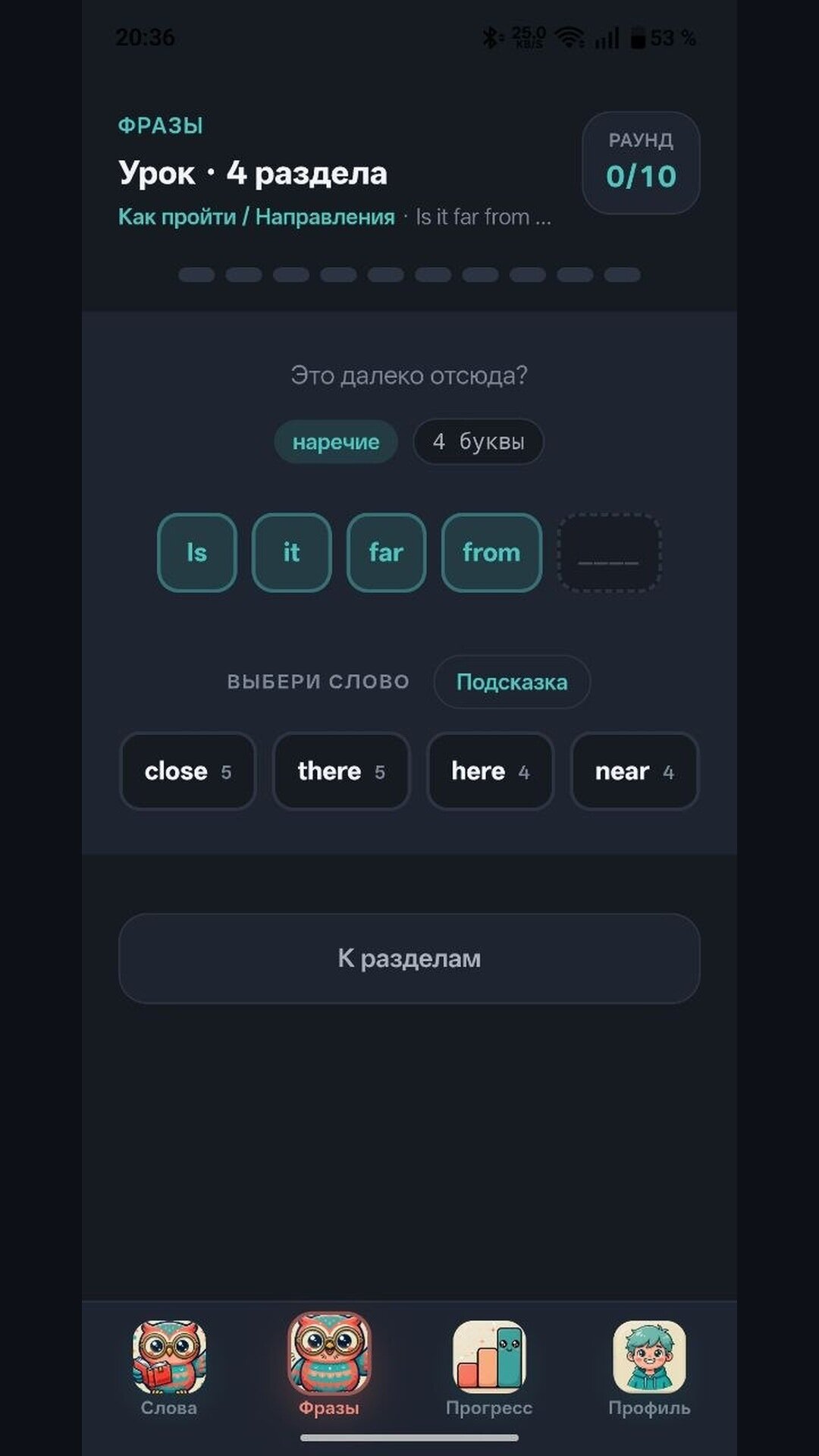Tap the word option 'near'

click(x=634, y=771)
